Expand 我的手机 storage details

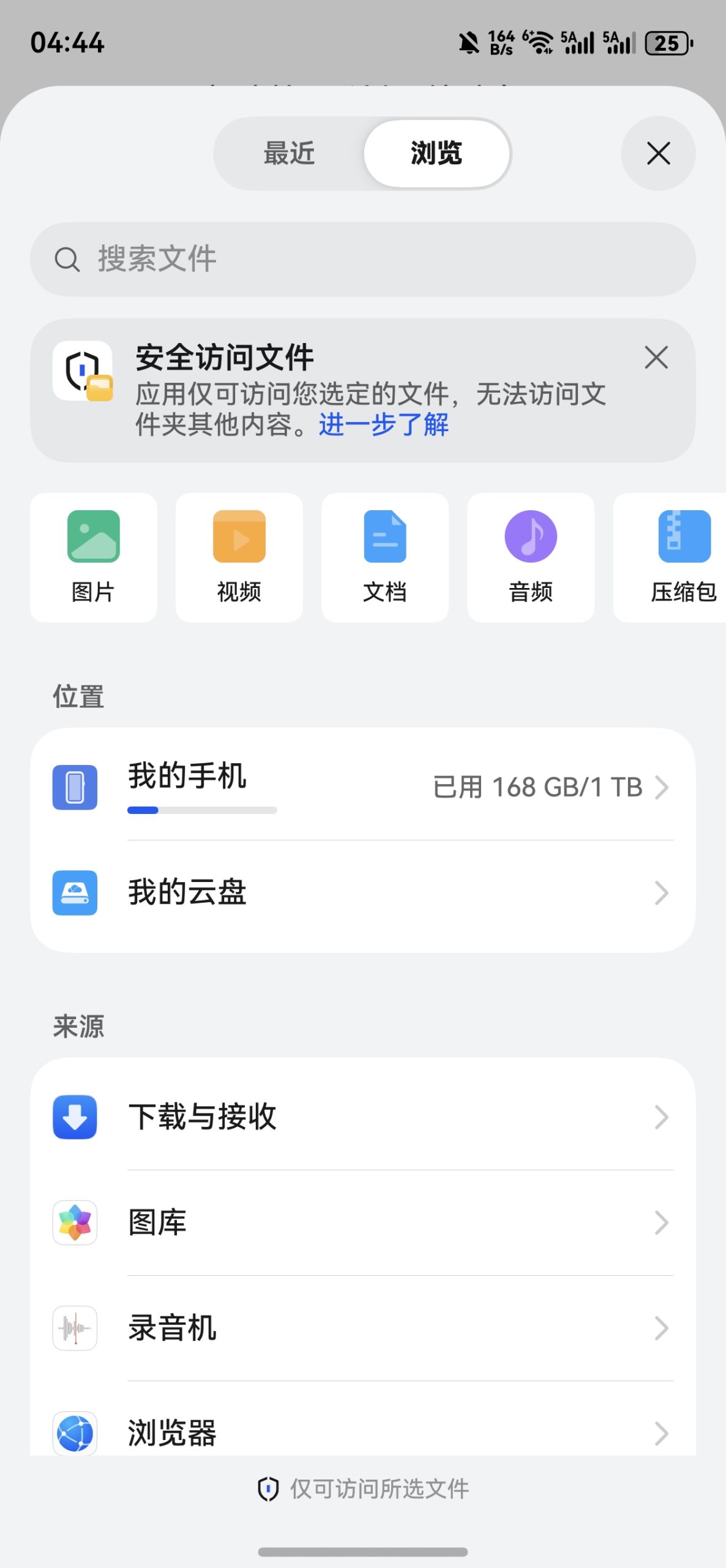click(663, 788)
